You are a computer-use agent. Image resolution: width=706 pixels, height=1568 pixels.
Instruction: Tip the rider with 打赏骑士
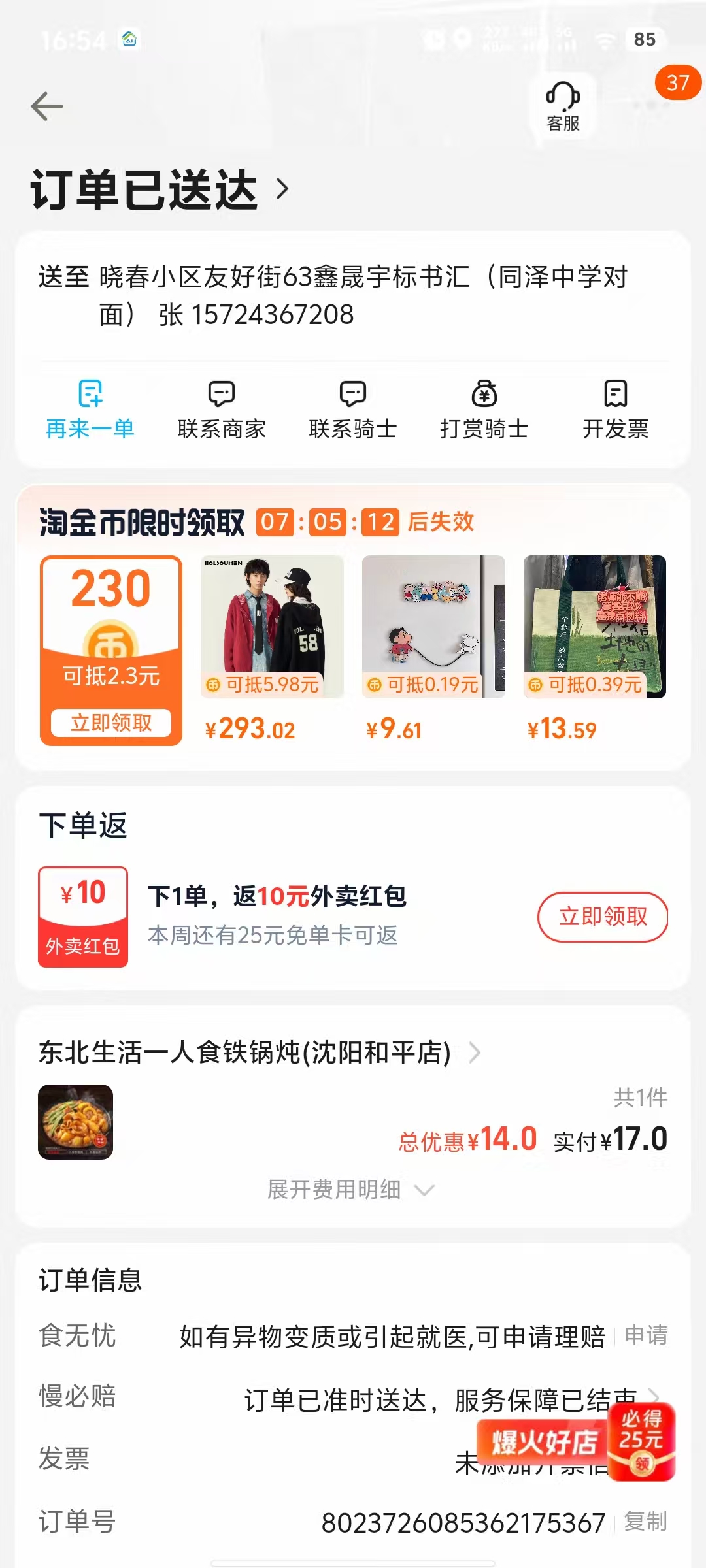coord(484,410)
